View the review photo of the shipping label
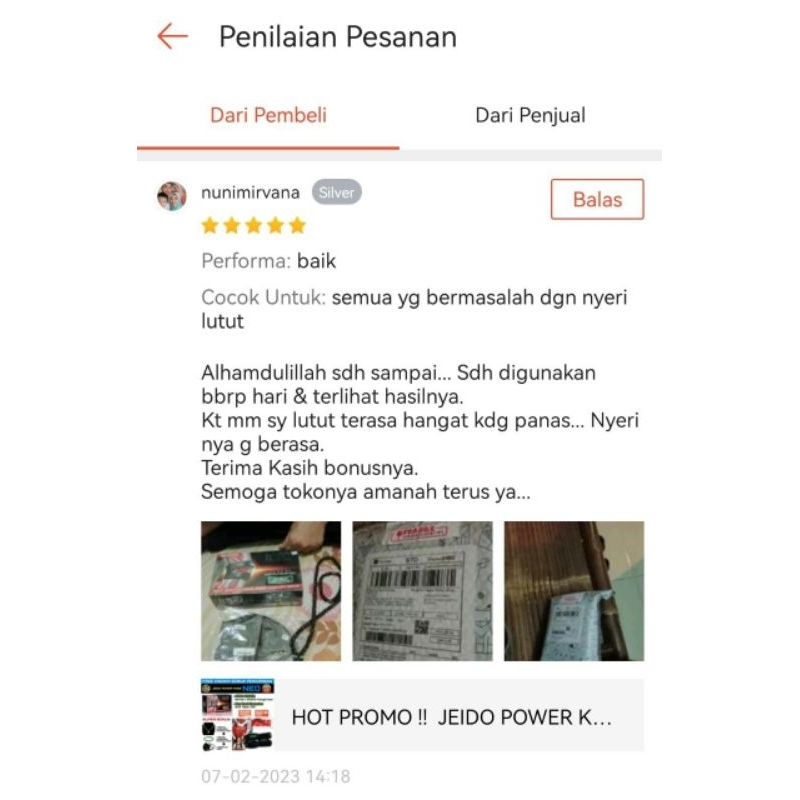The height and width of the screenshot is (800, 800). [422, 590]
